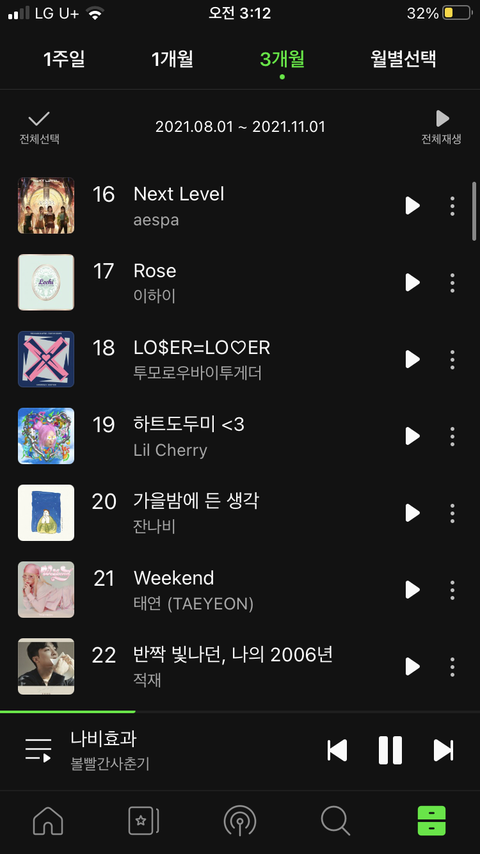Open more options for Rose
This screenshot has height=854, width=480.
coord(452,283)
